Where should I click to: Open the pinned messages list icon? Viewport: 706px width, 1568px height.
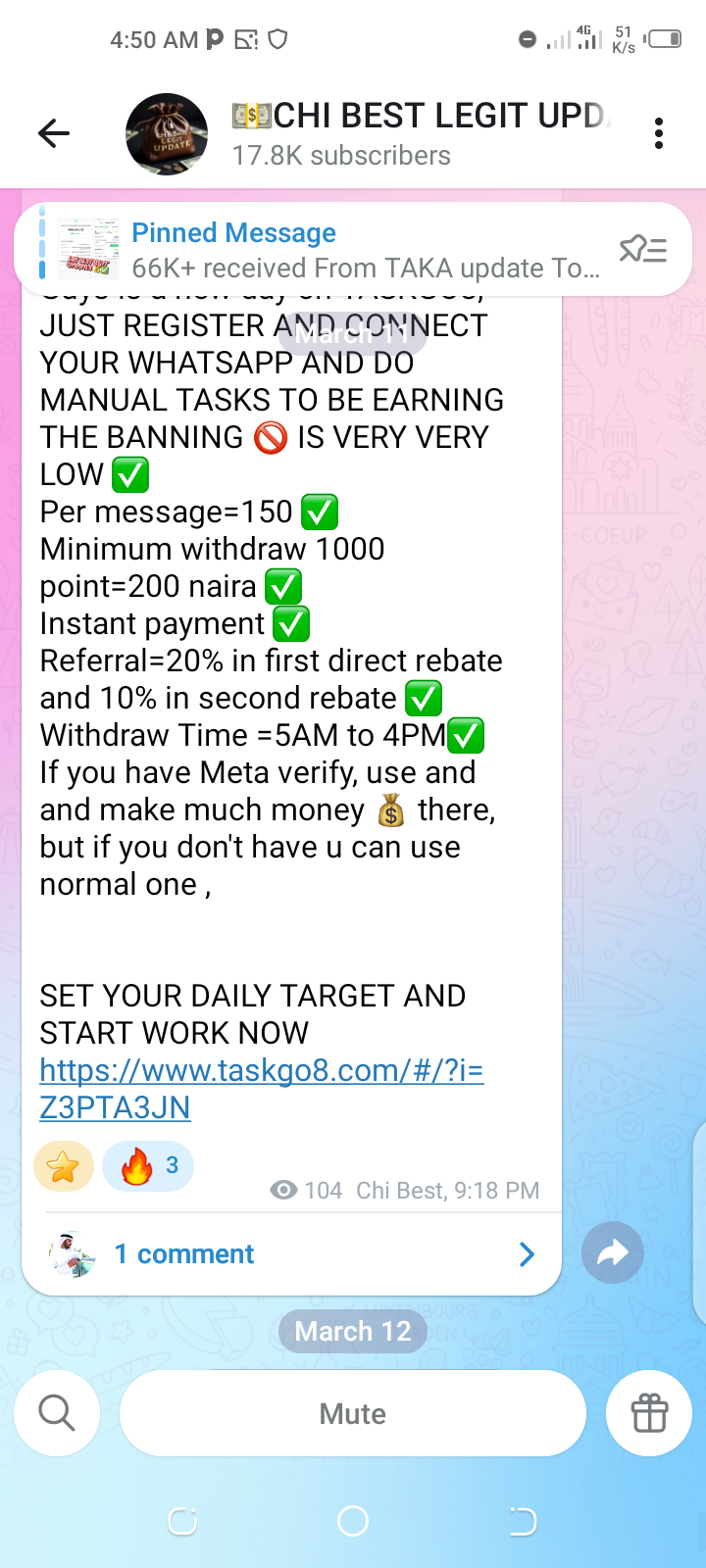(x=643, y=250)
